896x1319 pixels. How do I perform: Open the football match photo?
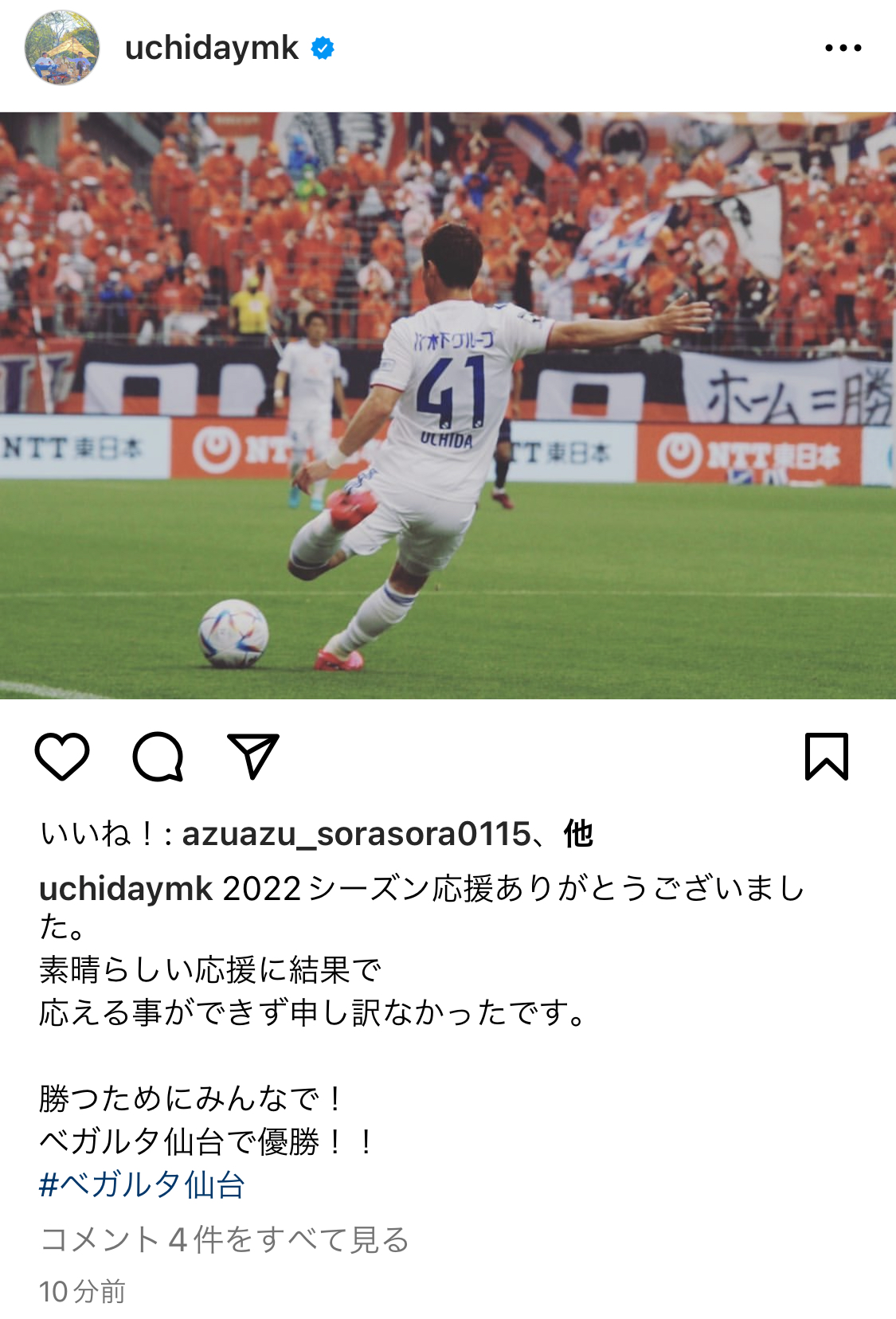[448, 405]
